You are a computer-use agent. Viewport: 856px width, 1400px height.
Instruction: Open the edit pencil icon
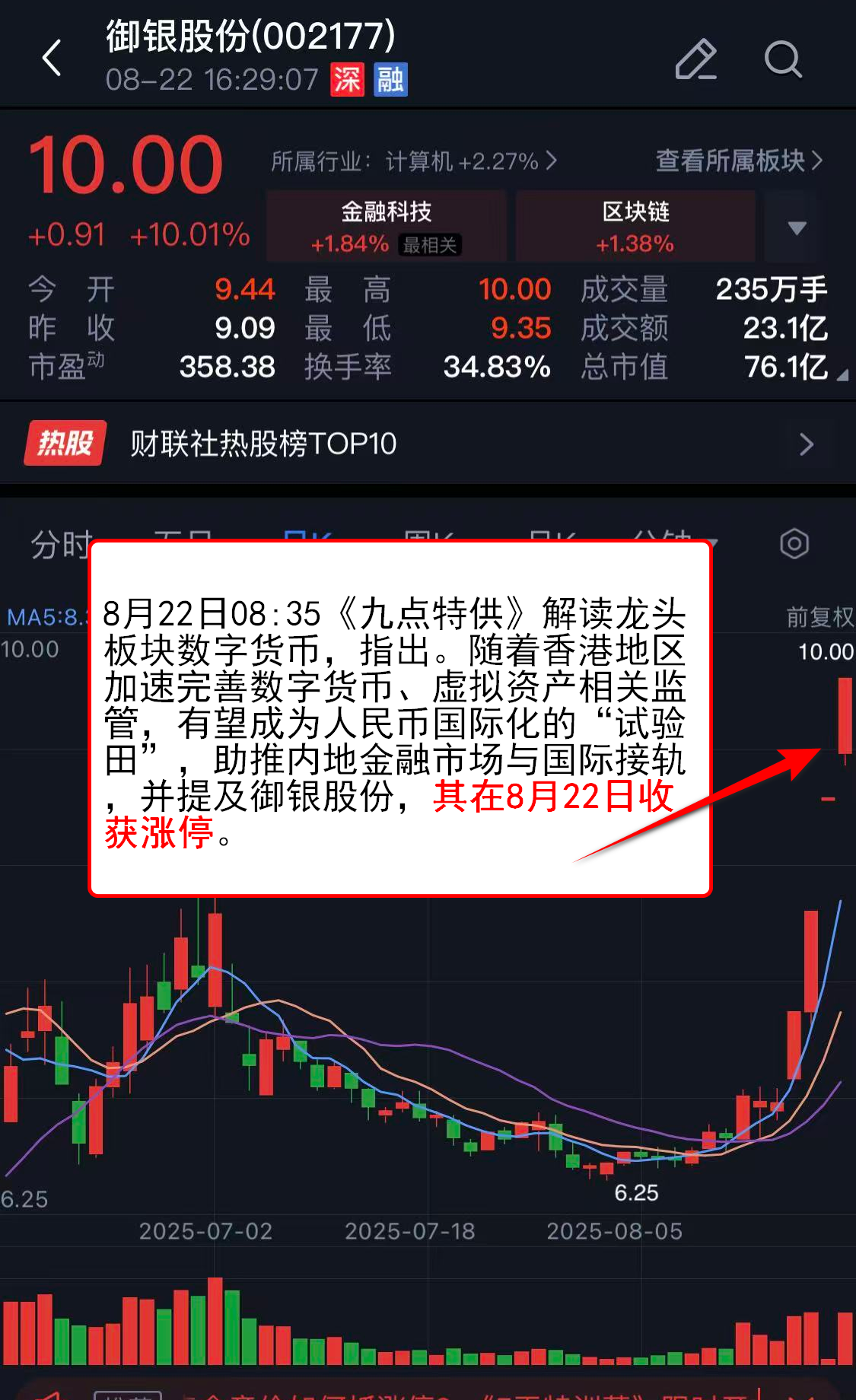point(695,59)
